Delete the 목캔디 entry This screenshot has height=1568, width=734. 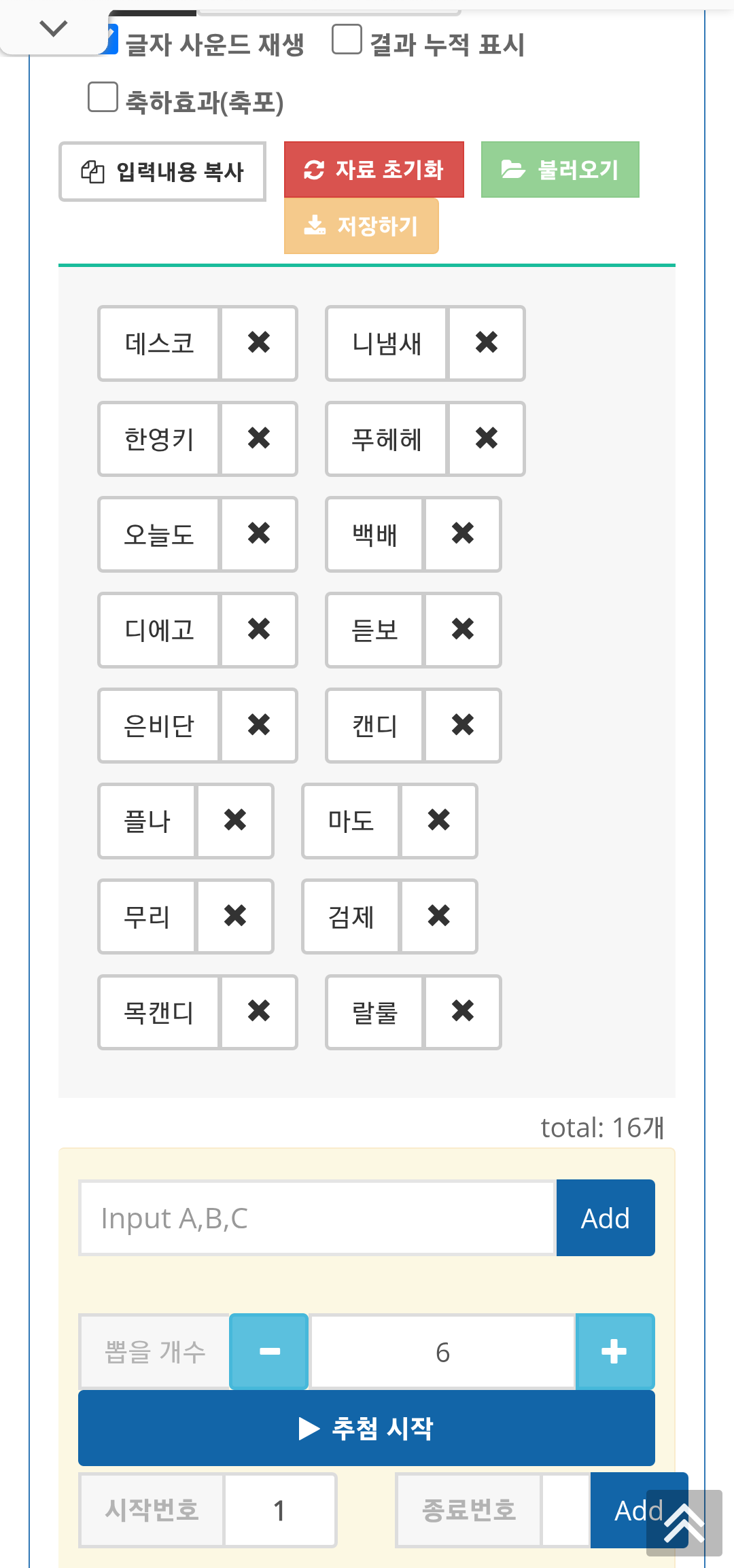[259, 1012]
